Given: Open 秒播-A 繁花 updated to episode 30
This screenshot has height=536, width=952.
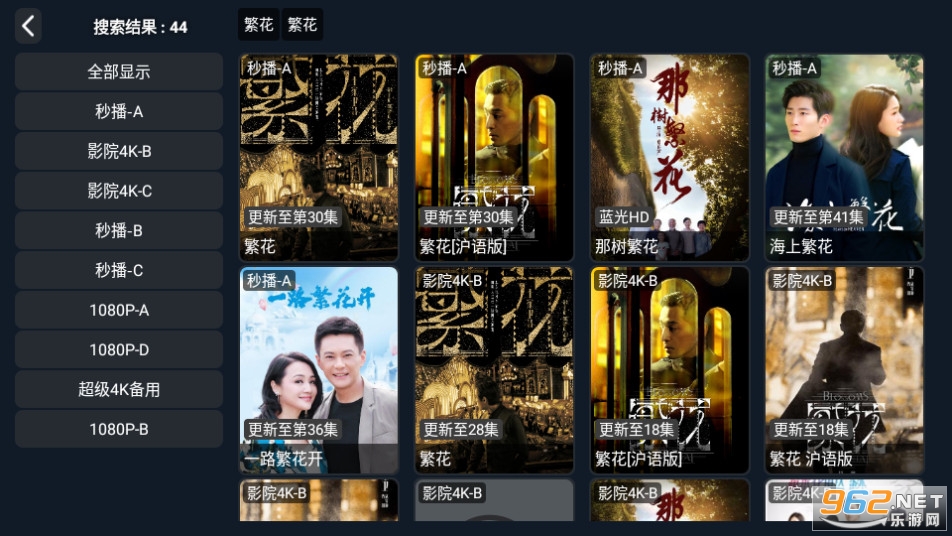Looking at the screenshot, I should tap(319, 157).
